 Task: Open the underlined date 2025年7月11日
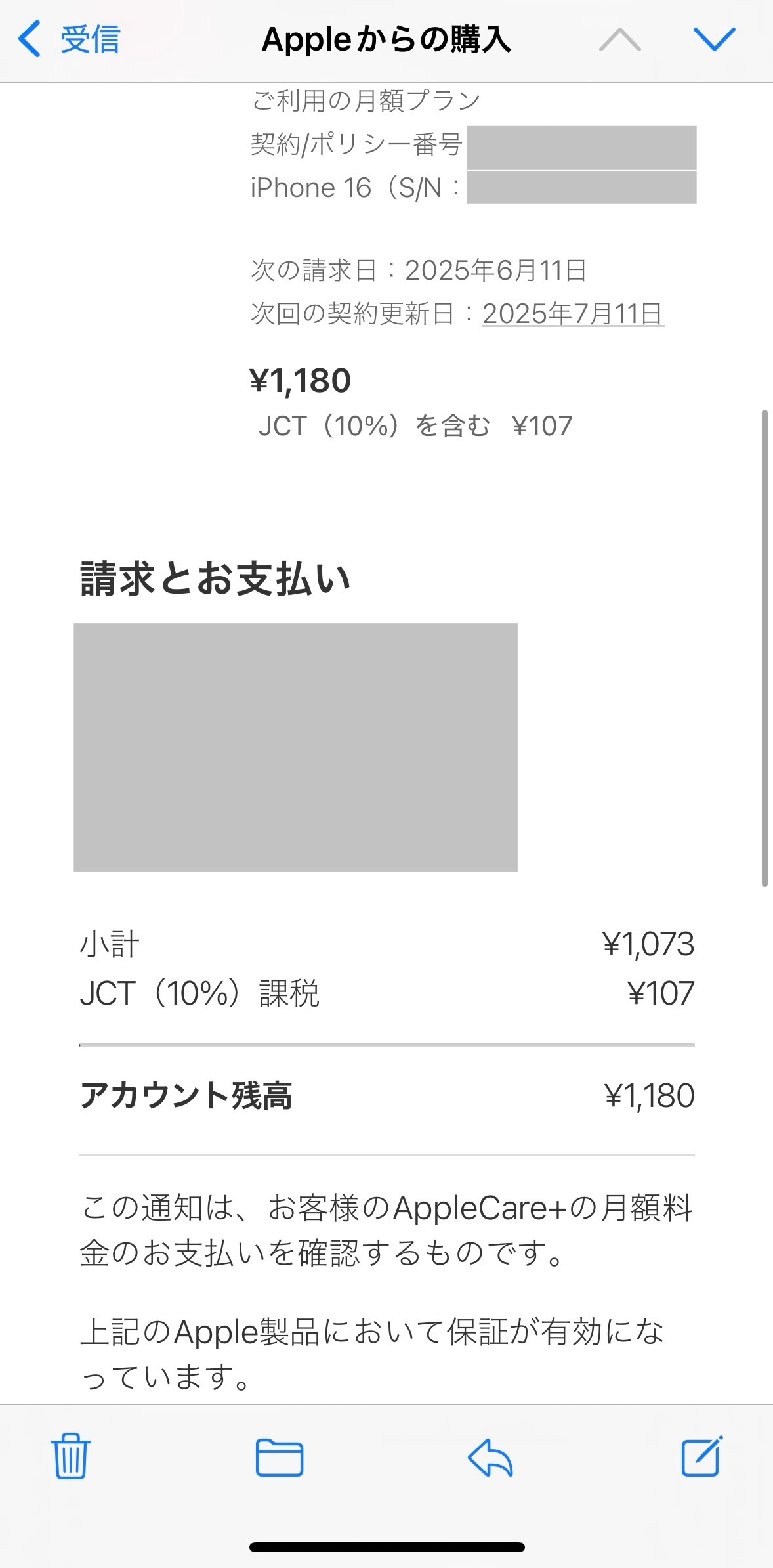tap(572, 314)
